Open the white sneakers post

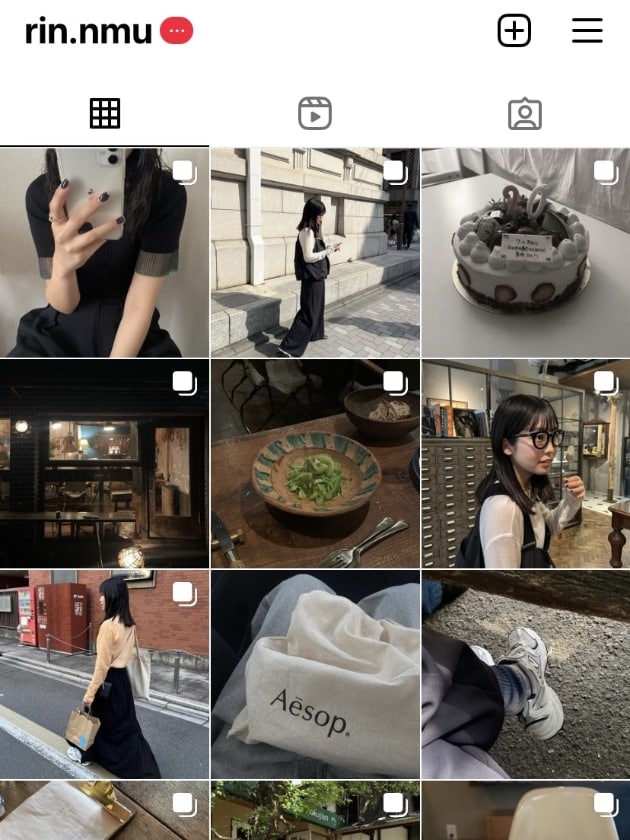[x=525, y=675]
